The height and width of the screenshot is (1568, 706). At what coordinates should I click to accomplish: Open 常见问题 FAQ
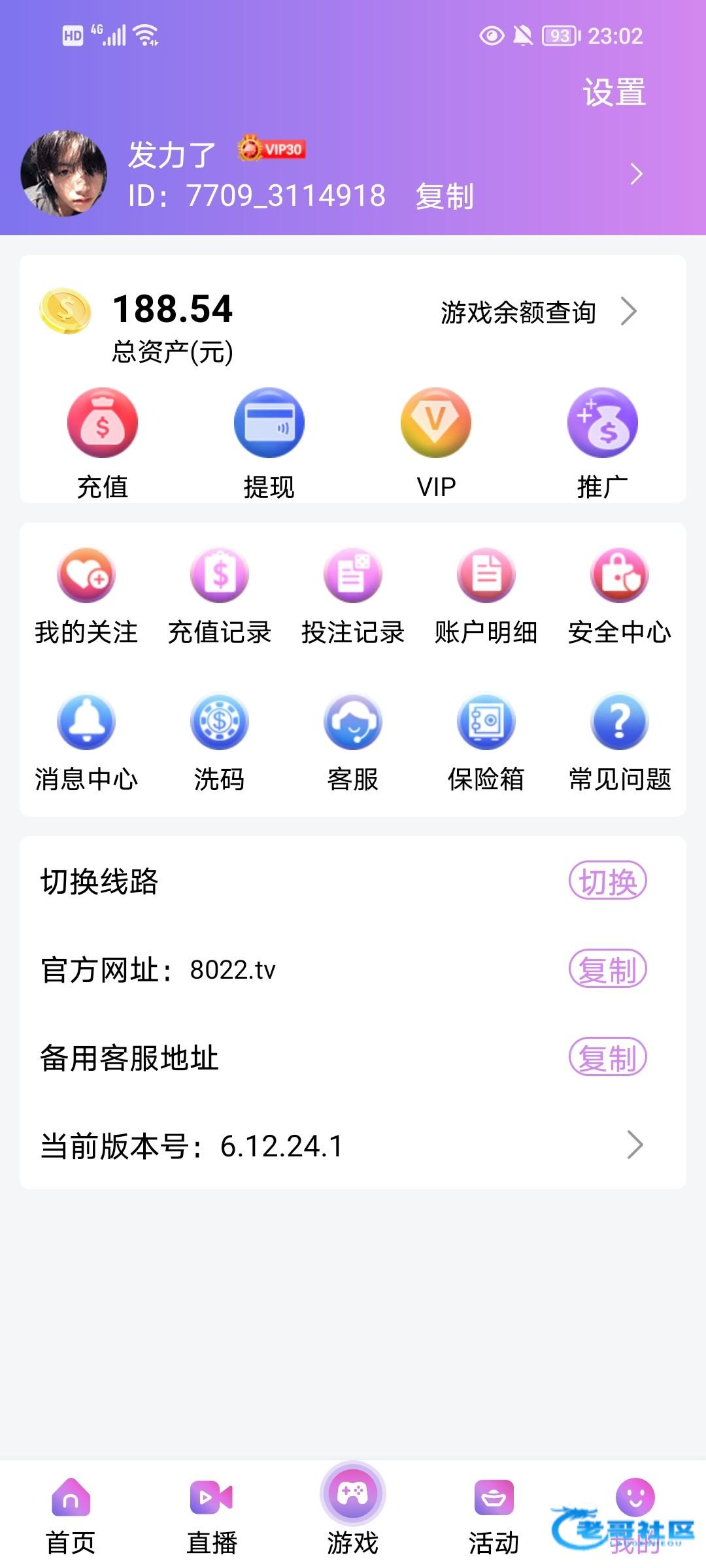[620, 743]
